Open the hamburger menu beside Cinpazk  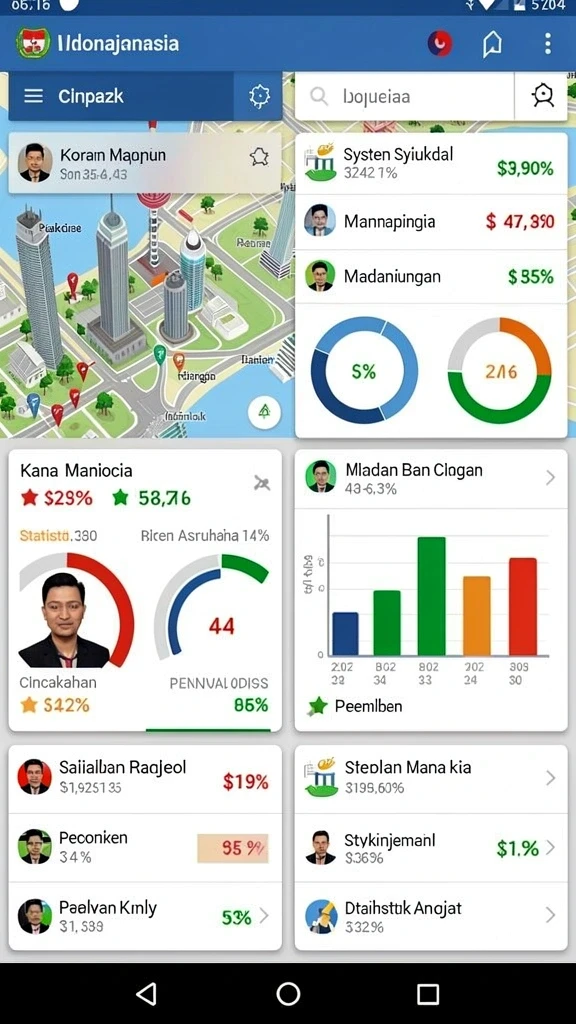33,97
